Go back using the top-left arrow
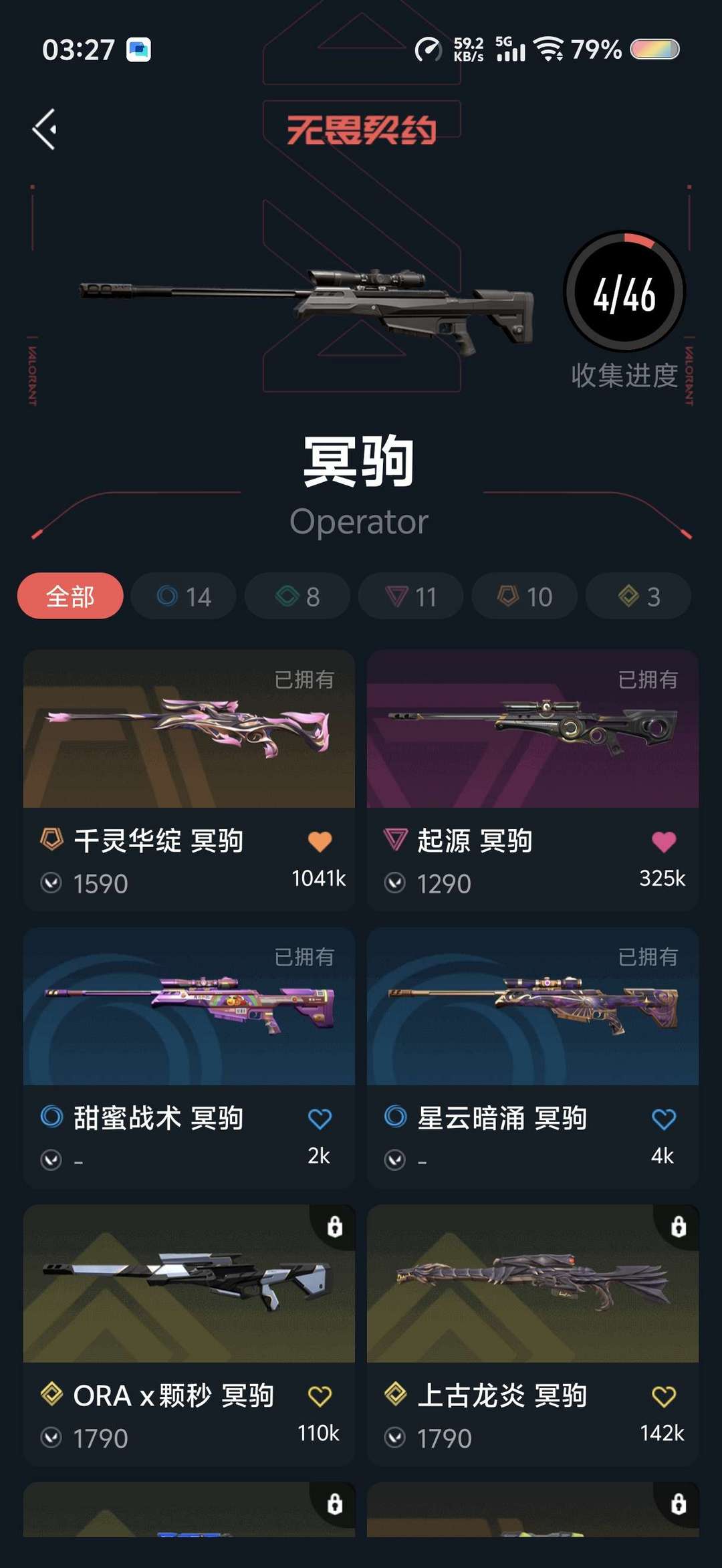This screenshot has width=722, height=1568. (x=45, y=129)
